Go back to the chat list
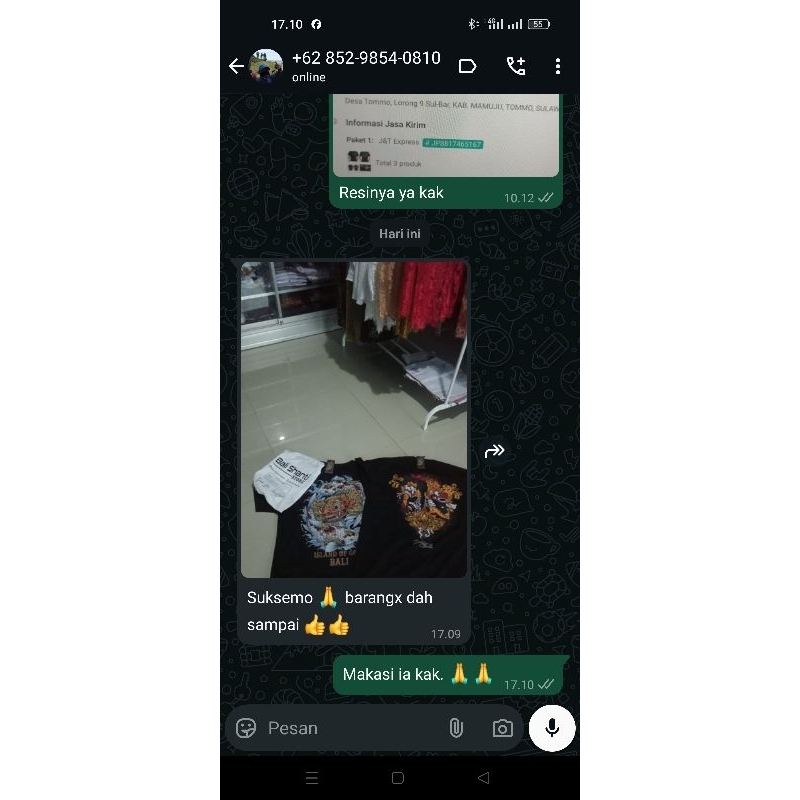This screenshot has width=800, height=800. 236,66
